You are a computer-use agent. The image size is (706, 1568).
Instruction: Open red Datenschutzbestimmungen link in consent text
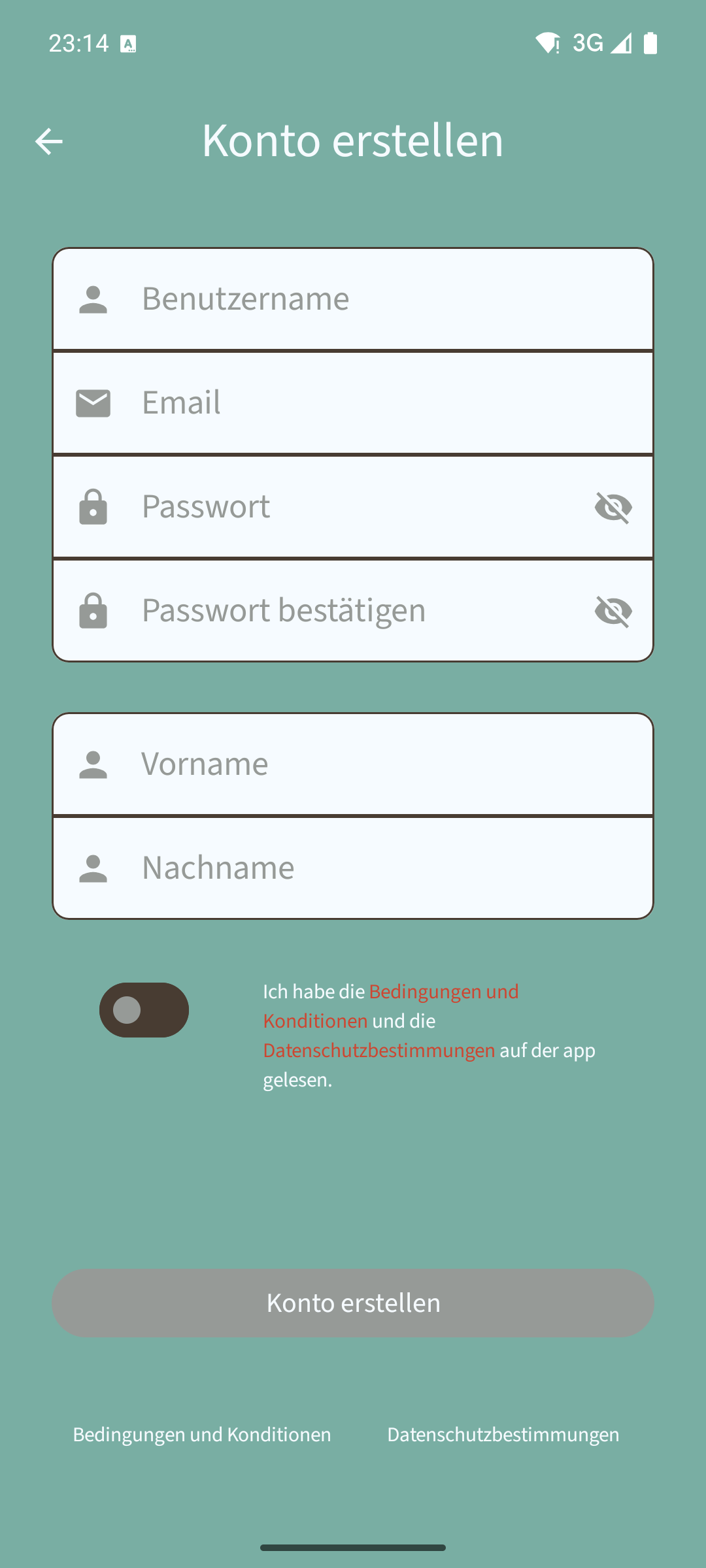coord(379,1051)
